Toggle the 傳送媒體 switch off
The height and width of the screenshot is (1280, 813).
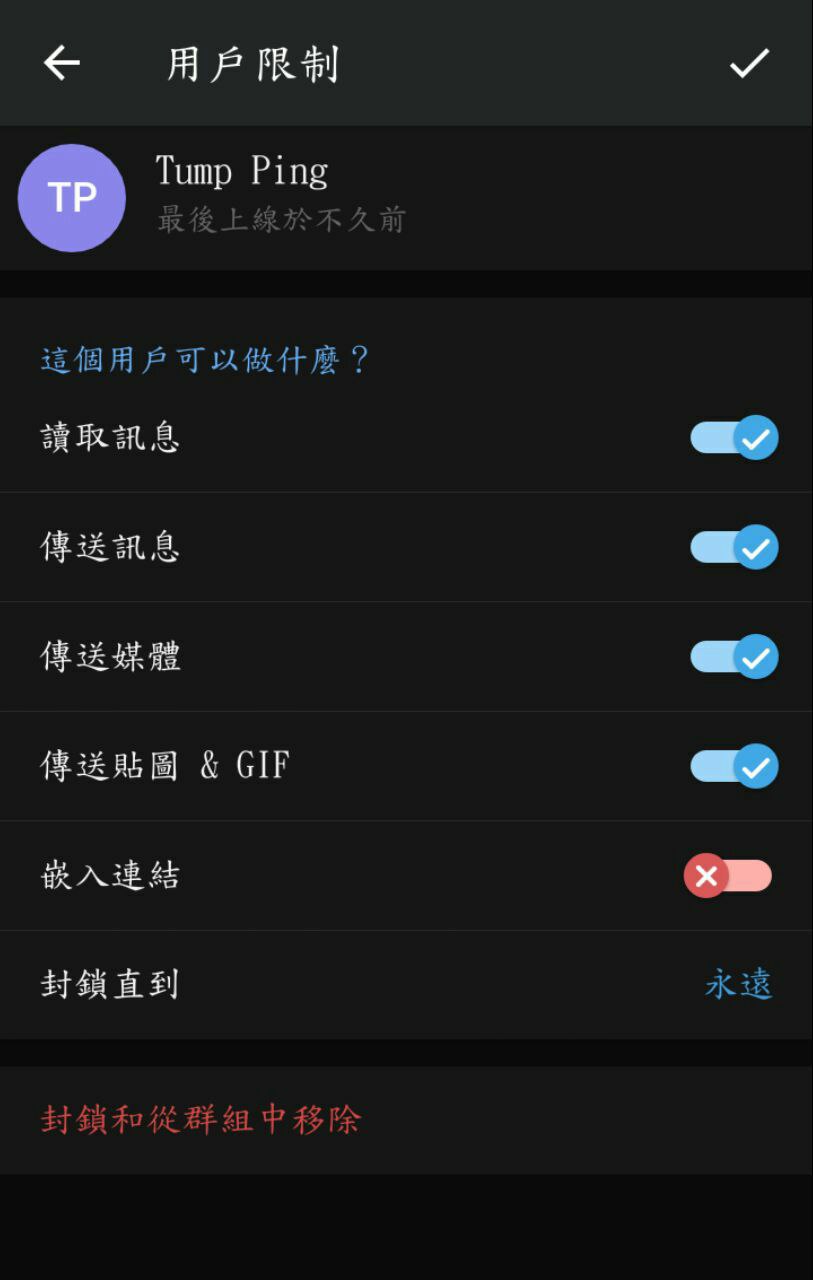734,657
